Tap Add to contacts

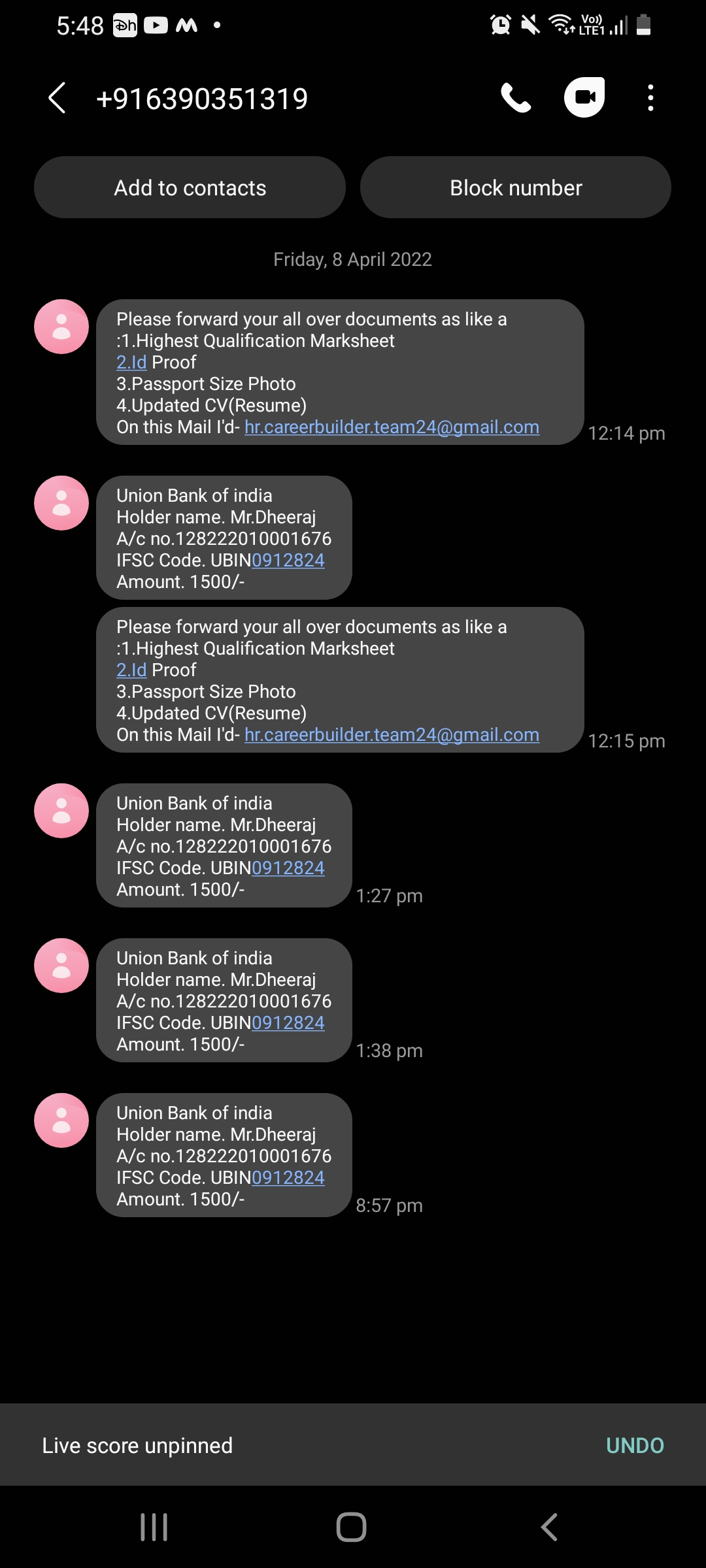tap(190, 188)
